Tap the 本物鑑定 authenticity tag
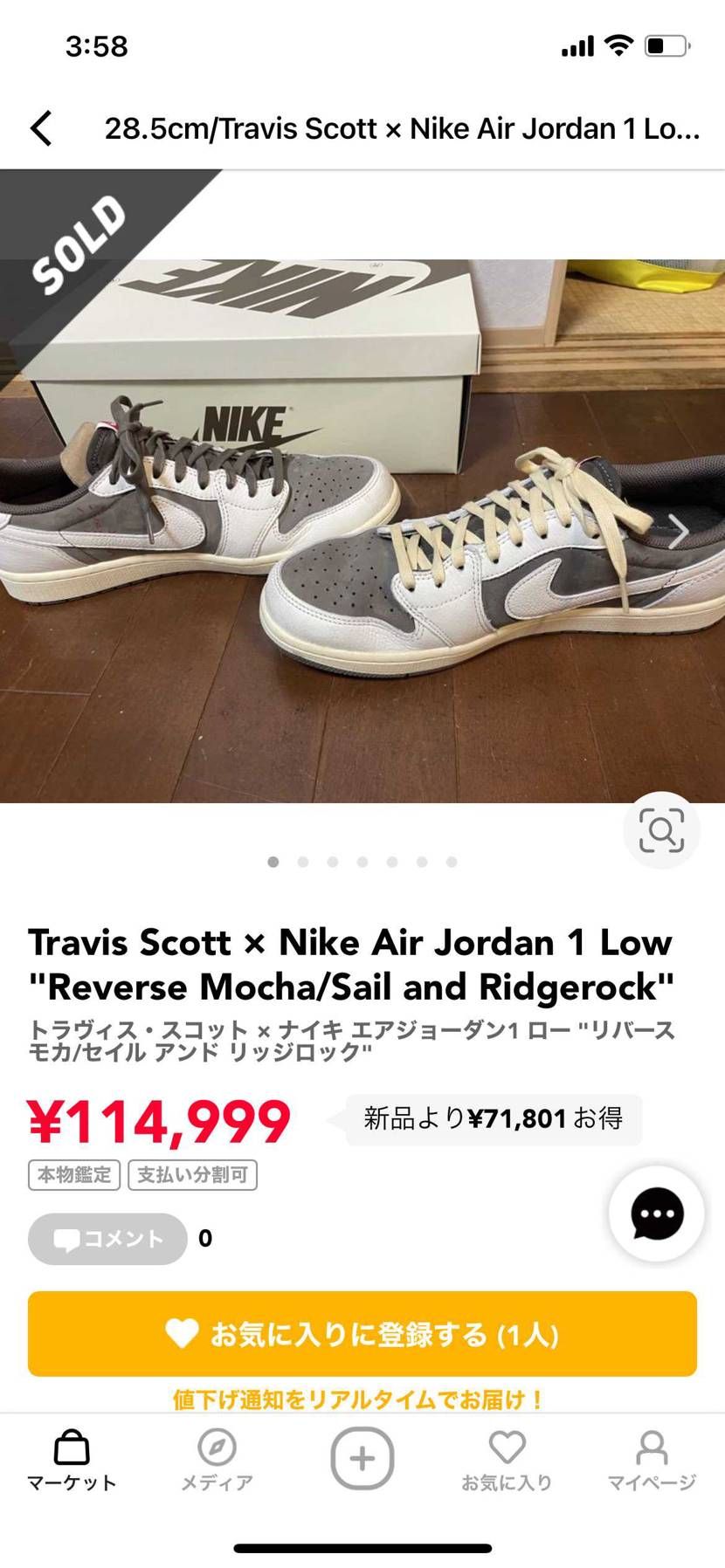725x1568 pixels. click(x=74, y=1175)
